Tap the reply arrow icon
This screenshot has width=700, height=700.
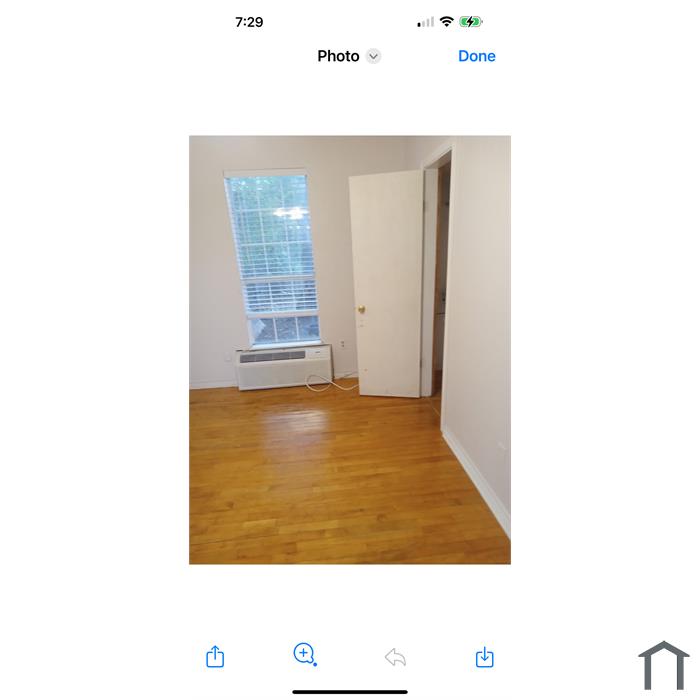point(395,657)
